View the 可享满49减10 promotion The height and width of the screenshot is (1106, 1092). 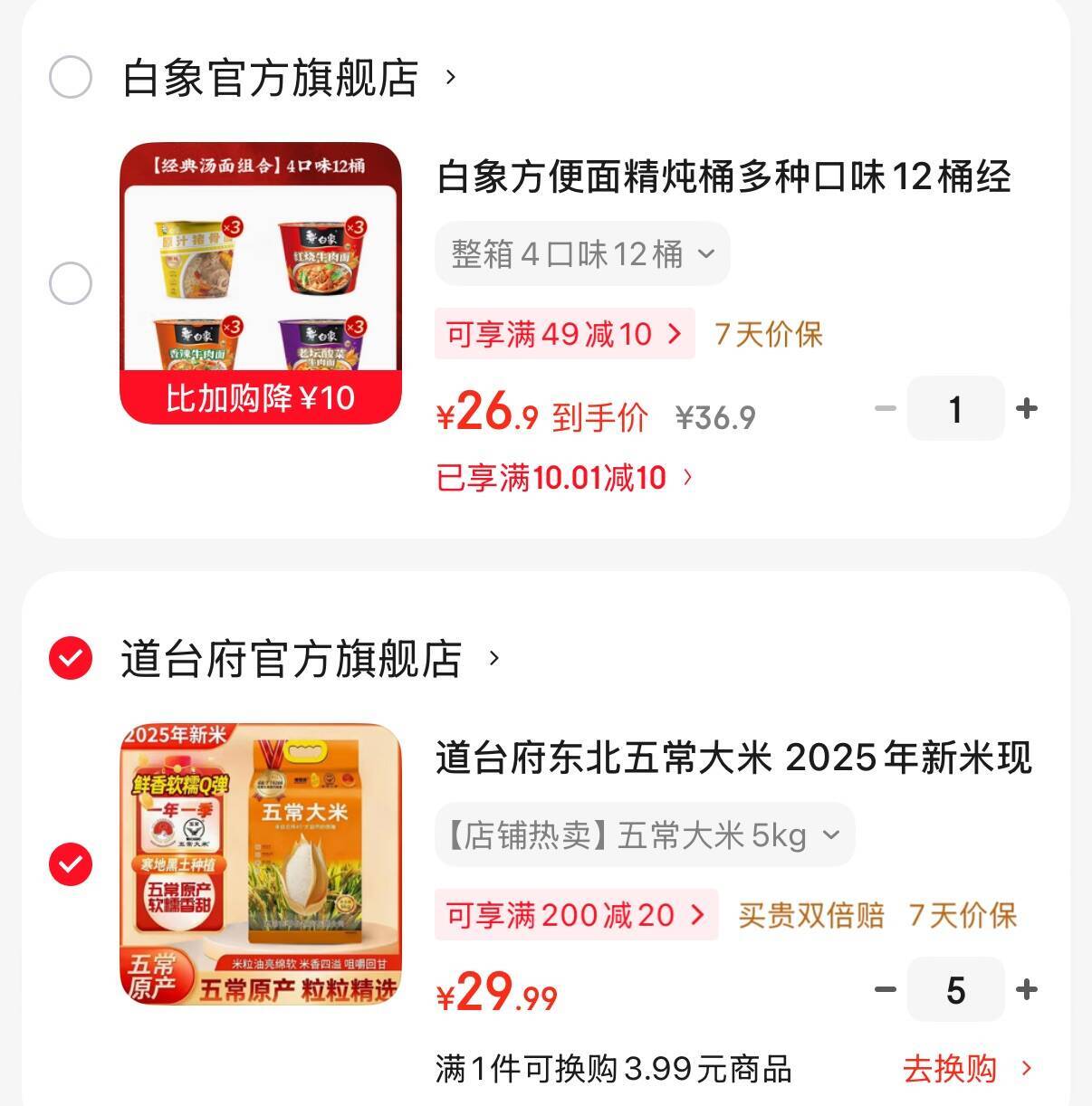[564, 334]
